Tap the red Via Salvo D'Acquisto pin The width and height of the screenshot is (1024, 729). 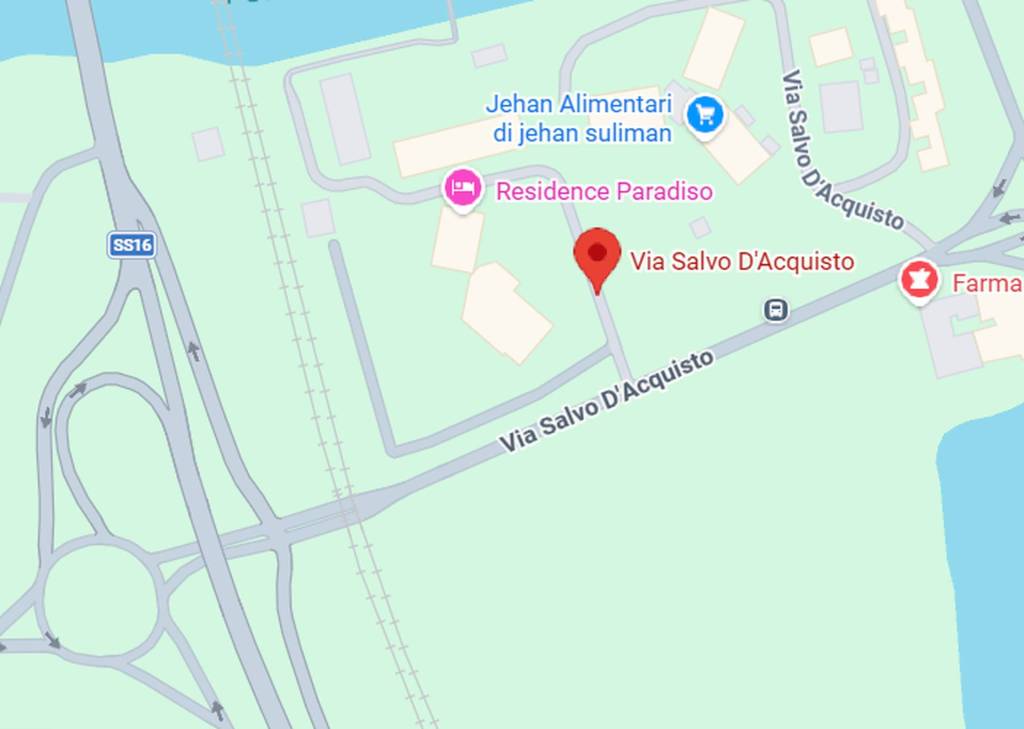(597, 254)
